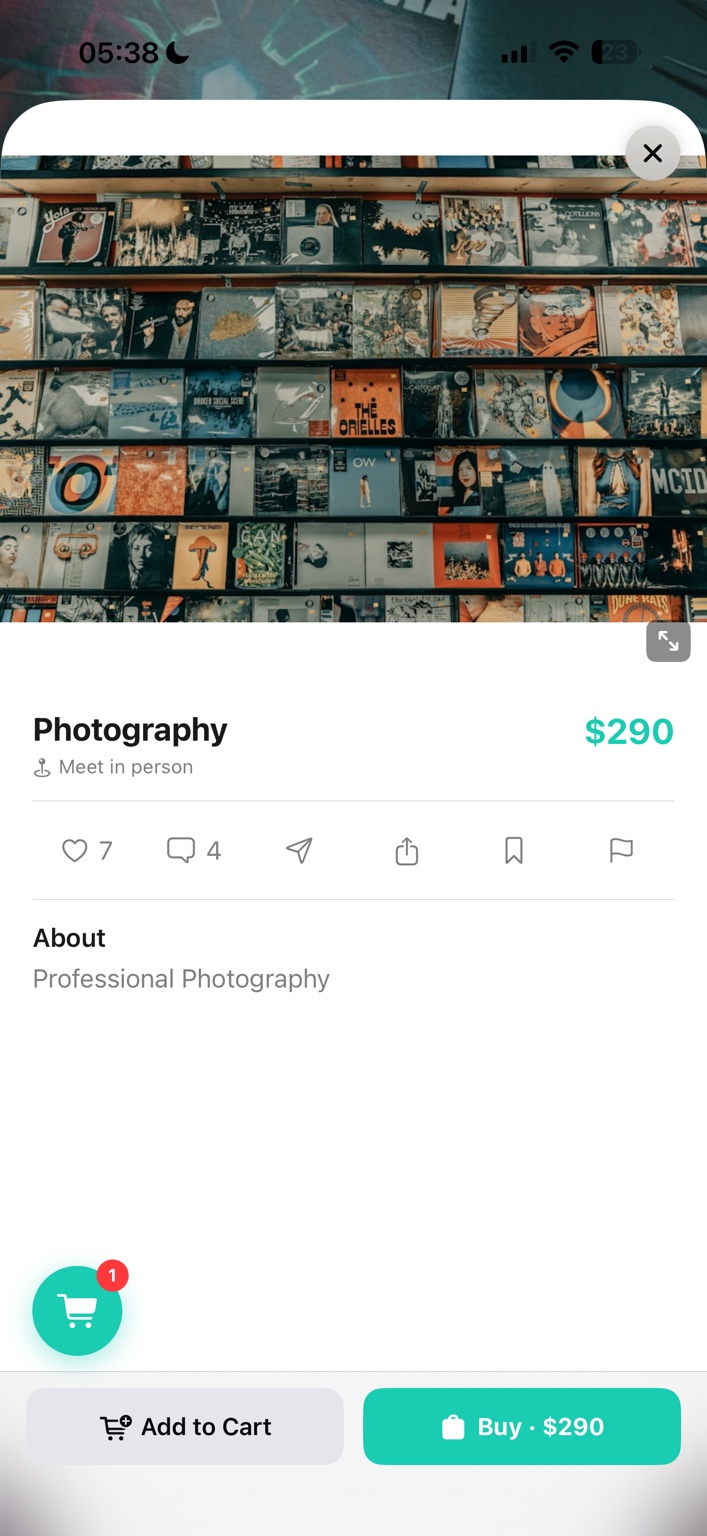The width and height of the screenshot is (707, 1536).
Task: Like this Photography listing
Action: [75, 851]
